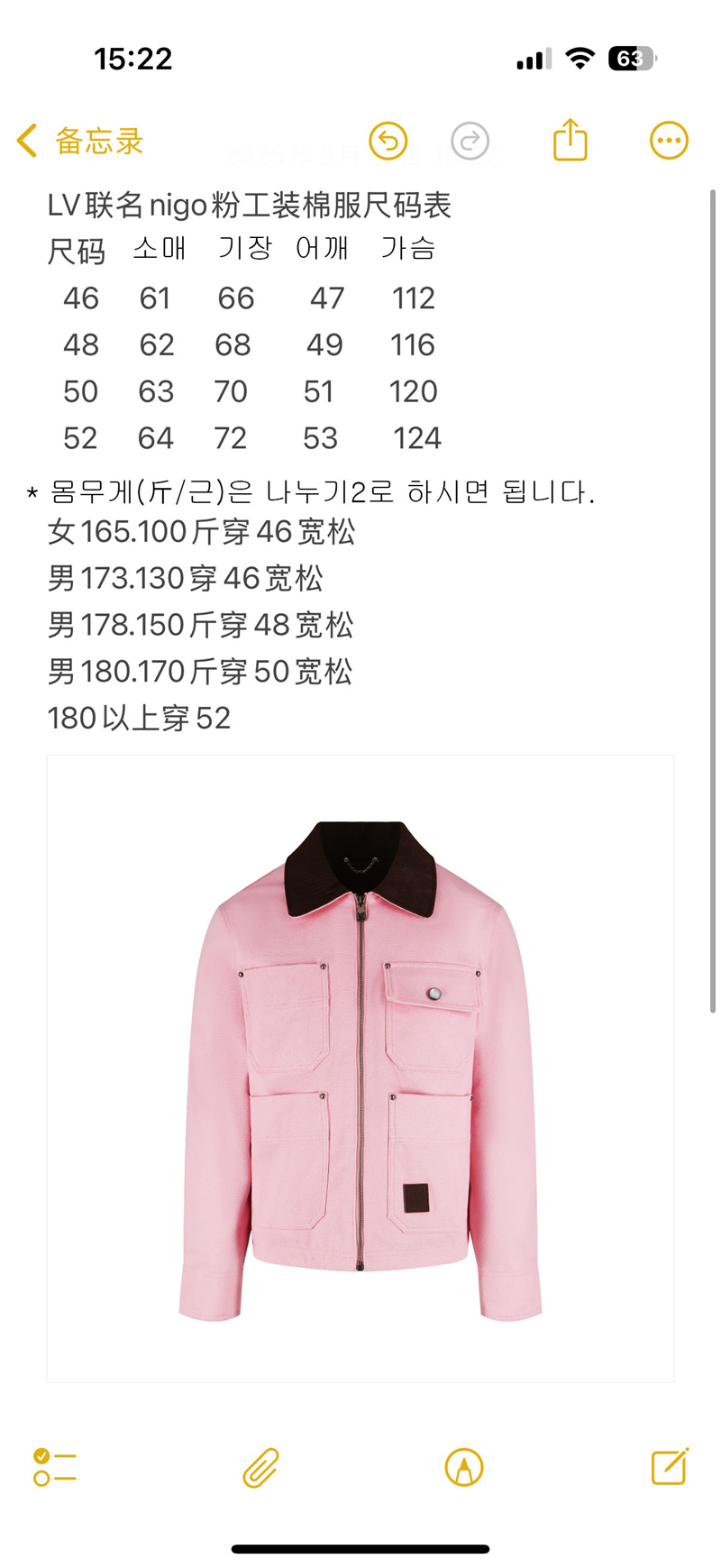The width and height of the screenshot is (721, 1568).
Task: Redo the last change
Action: (470, 141)
